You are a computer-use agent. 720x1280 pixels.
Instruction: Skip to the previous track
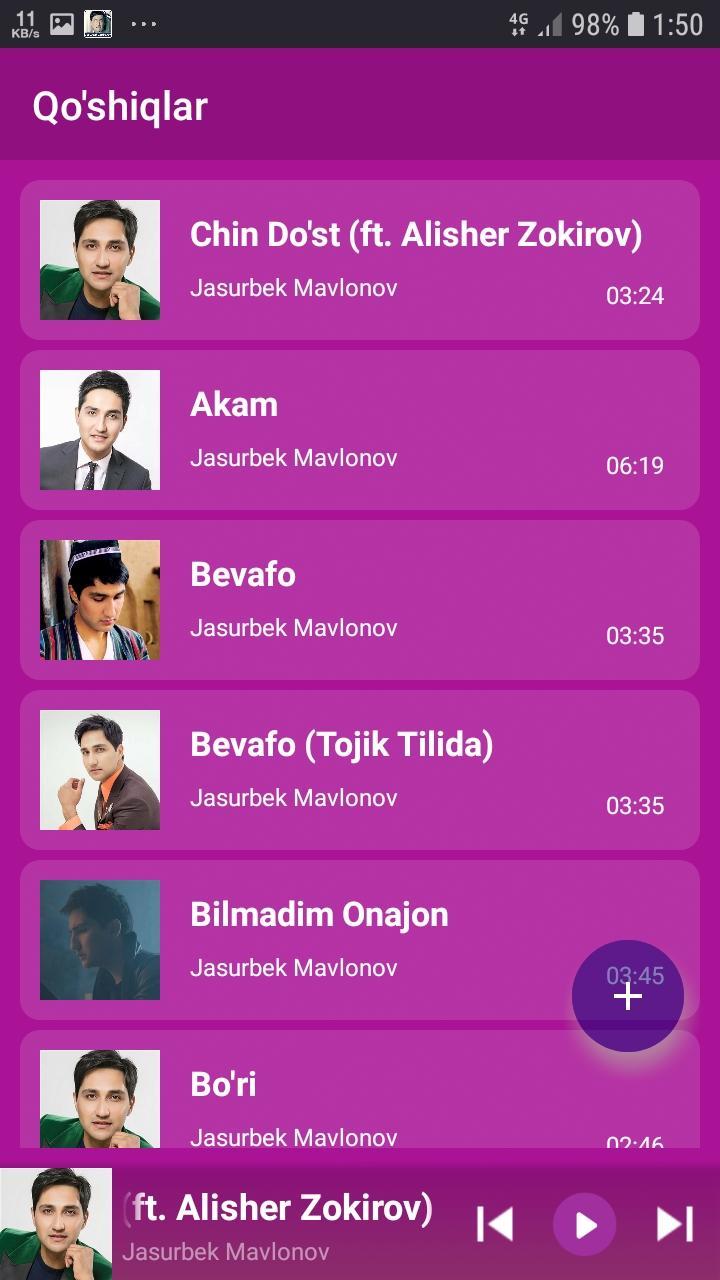pyautogui.click(x=495, y=1224)
